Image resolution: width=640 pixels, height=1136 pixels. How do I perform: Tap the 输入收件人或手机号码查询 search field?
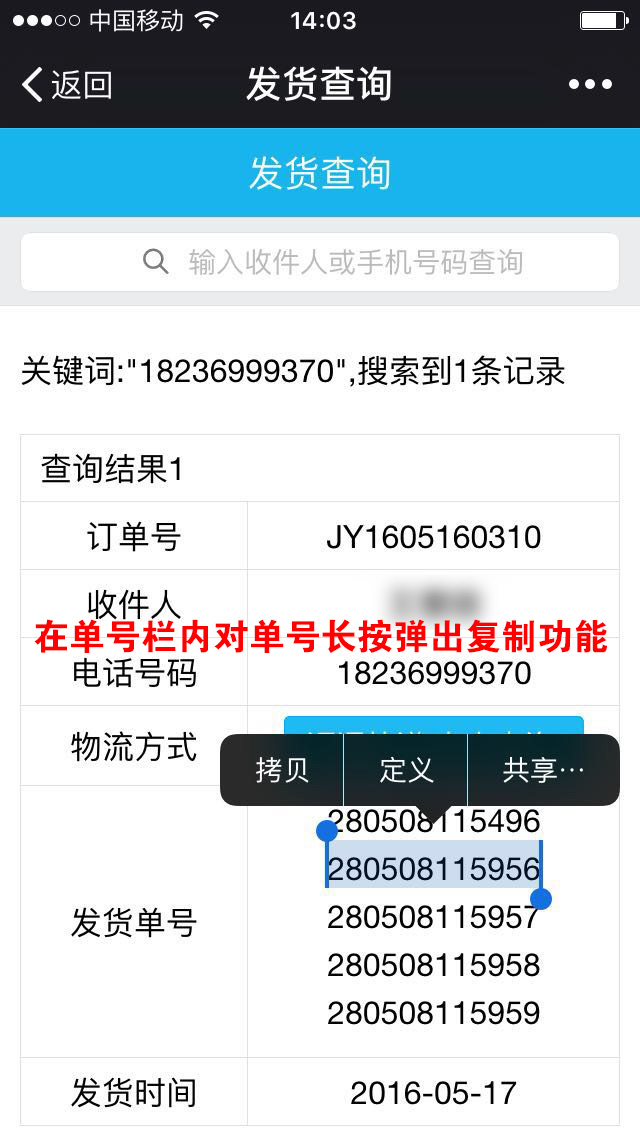coord(320,262)
